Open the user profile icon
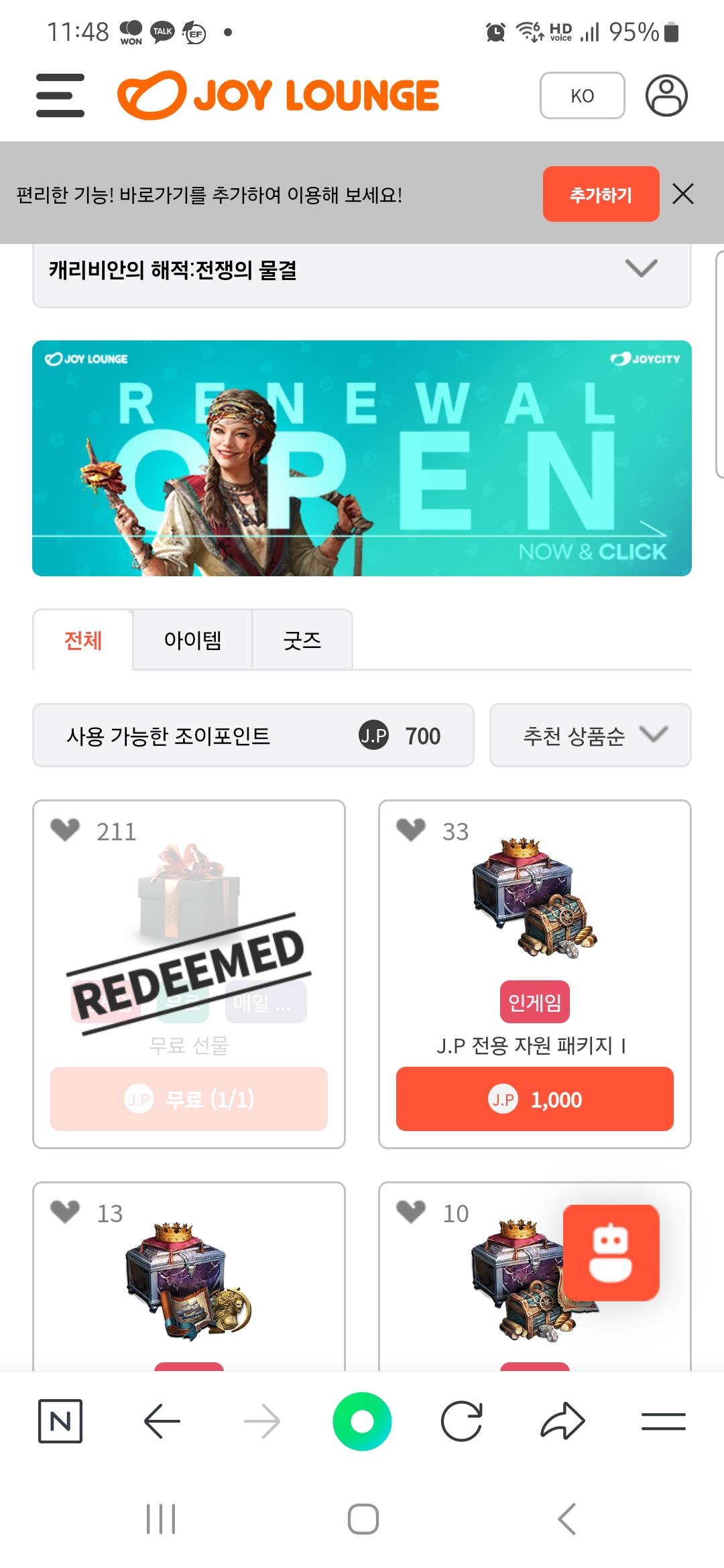The width and height of the screenshot is (724, 1568). (666, 96)
